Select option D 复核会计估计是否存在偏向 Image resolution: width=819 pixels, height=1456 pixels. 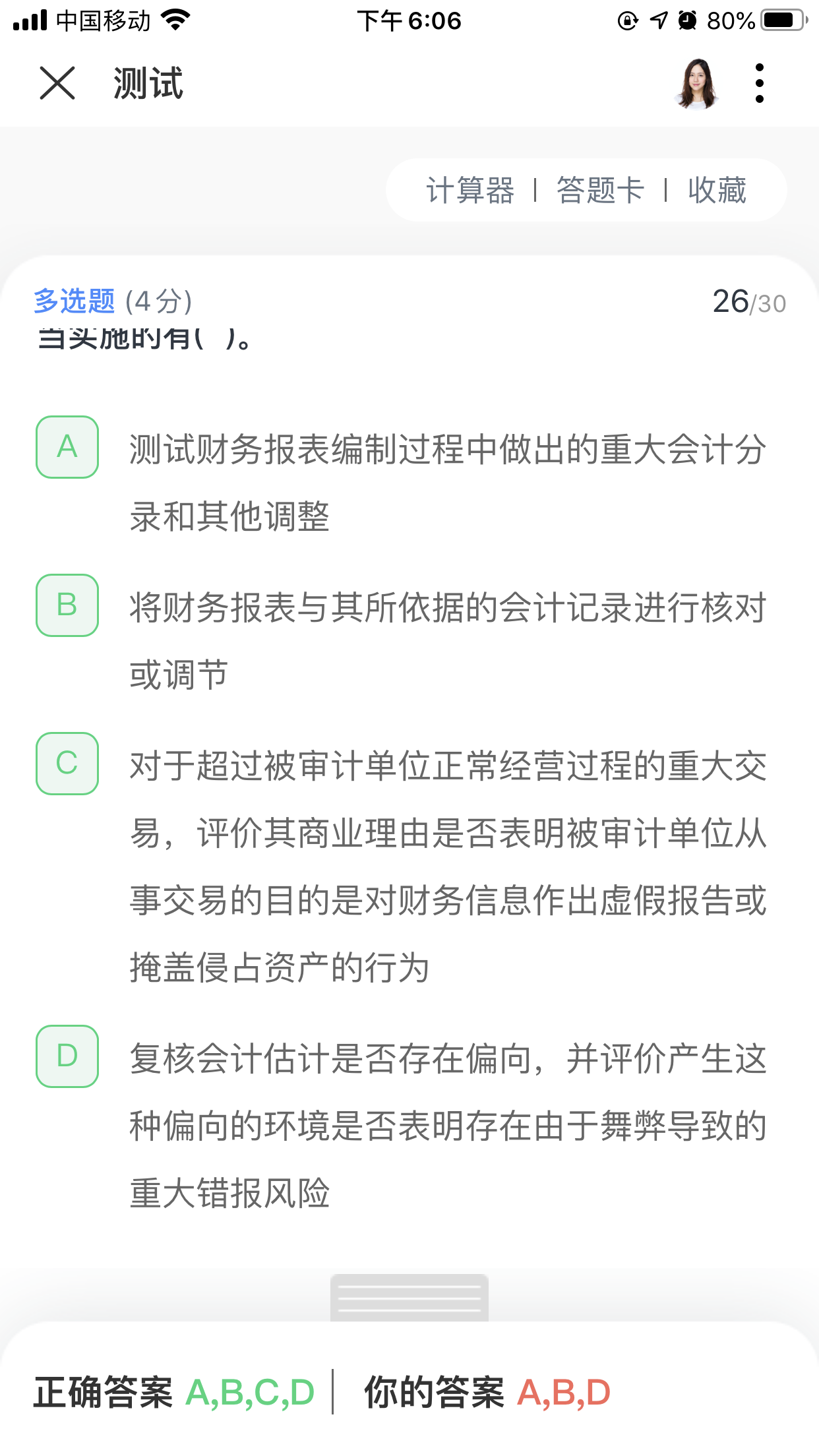pyautogui.click(x=67, y=1056)
